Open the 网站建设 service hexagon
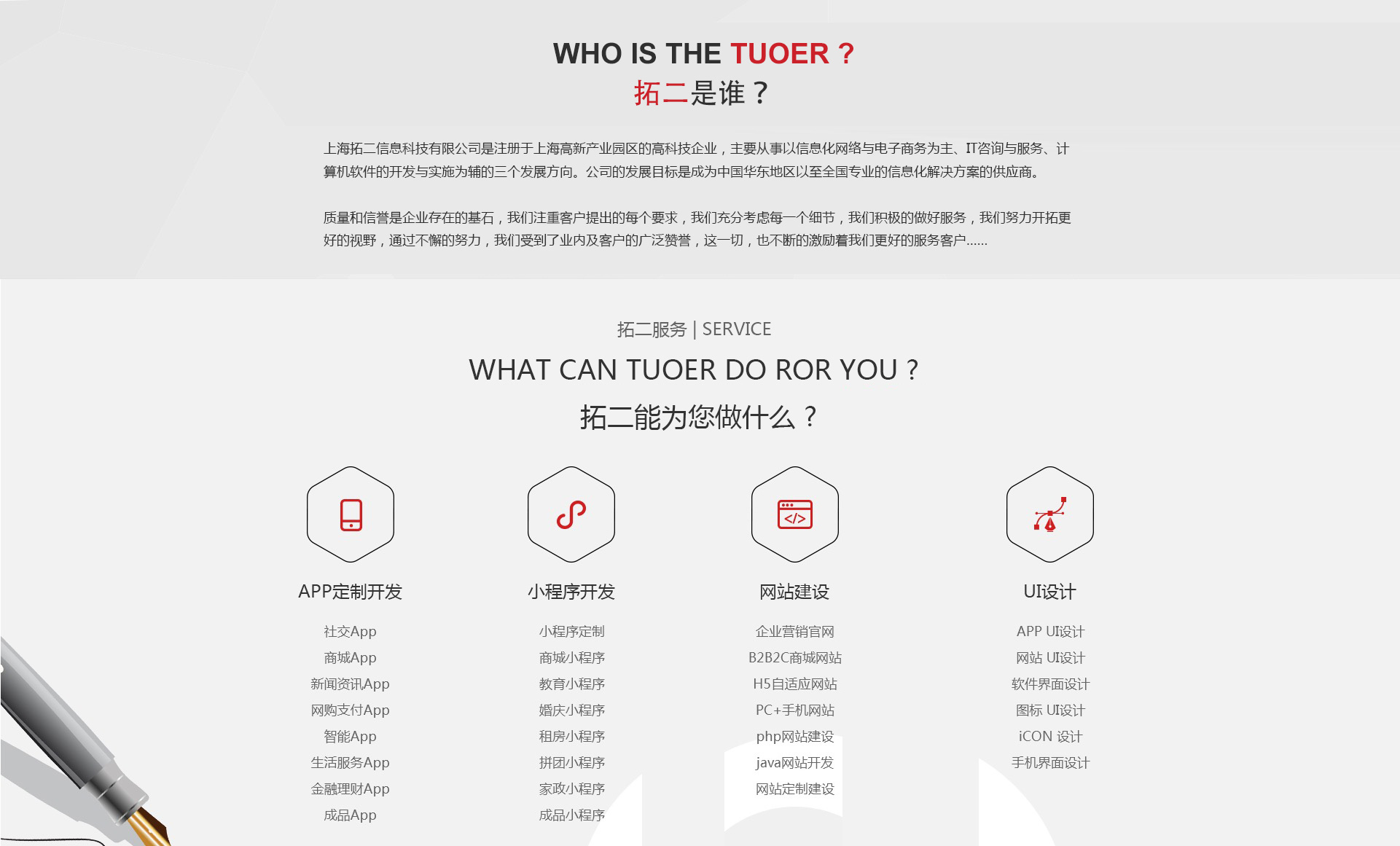Image resolution: width=1400 pixels, height=846 pixels. tap(795, 514)
